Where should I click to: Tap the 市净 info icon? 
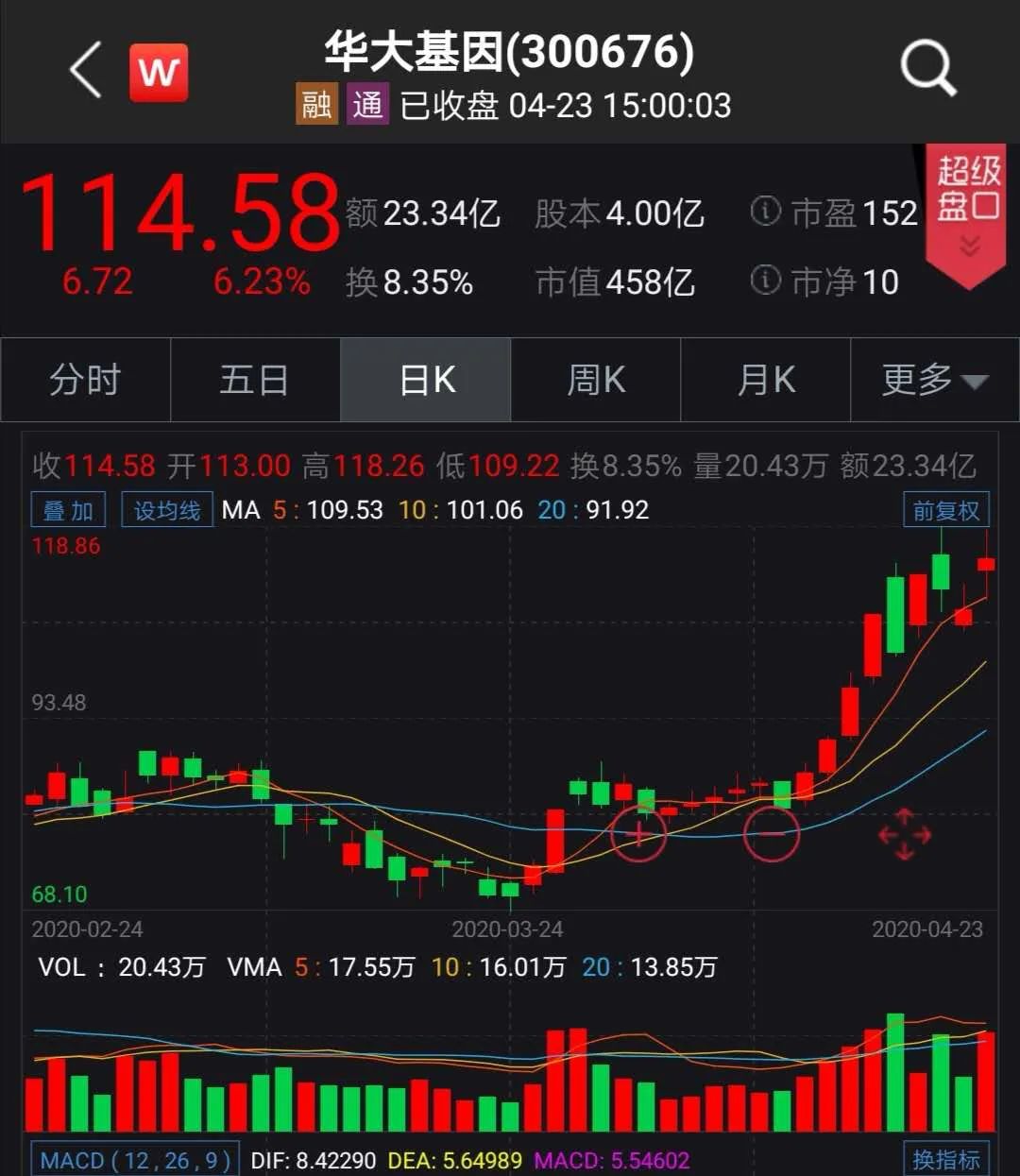(765, 280)
